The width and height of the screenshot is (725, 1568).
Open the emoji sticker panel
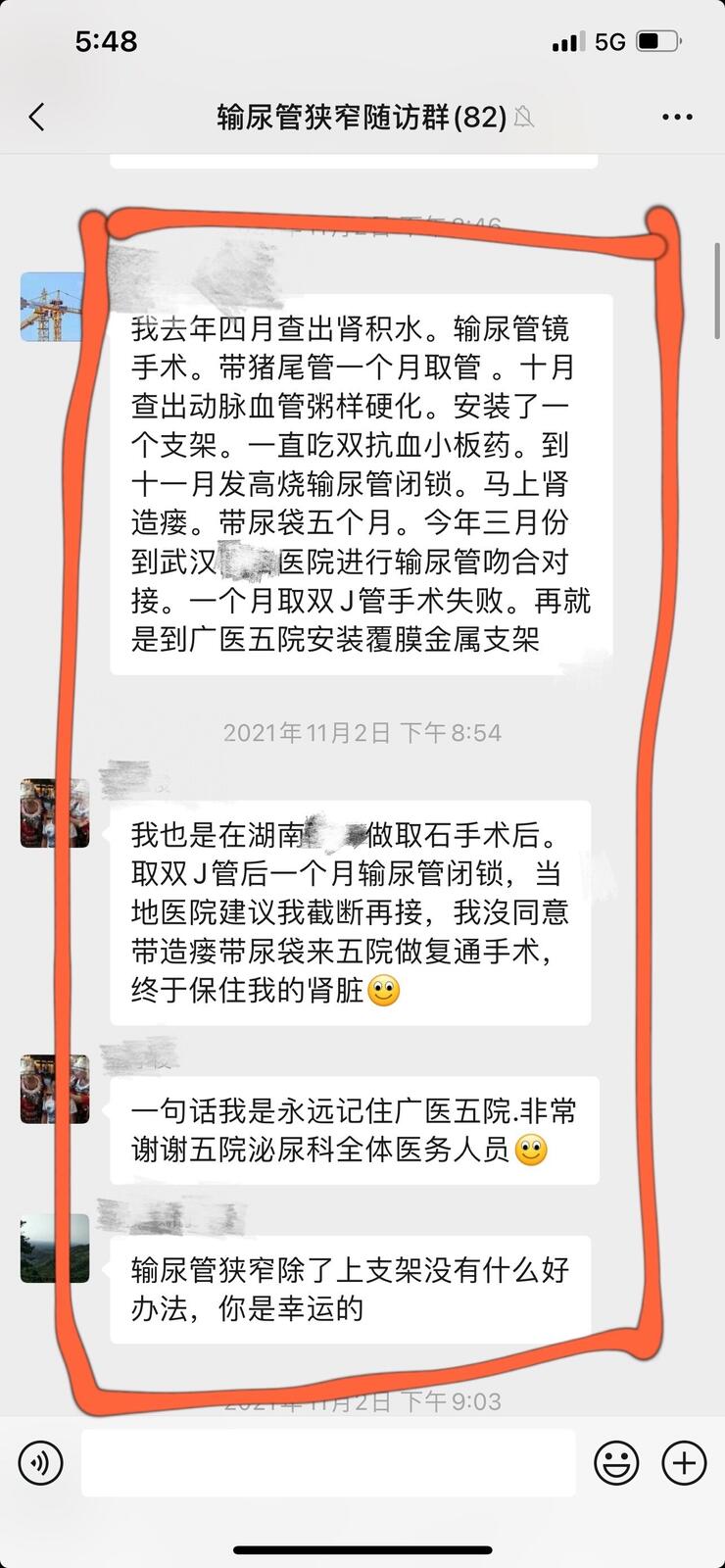(x=616, y=1463)
